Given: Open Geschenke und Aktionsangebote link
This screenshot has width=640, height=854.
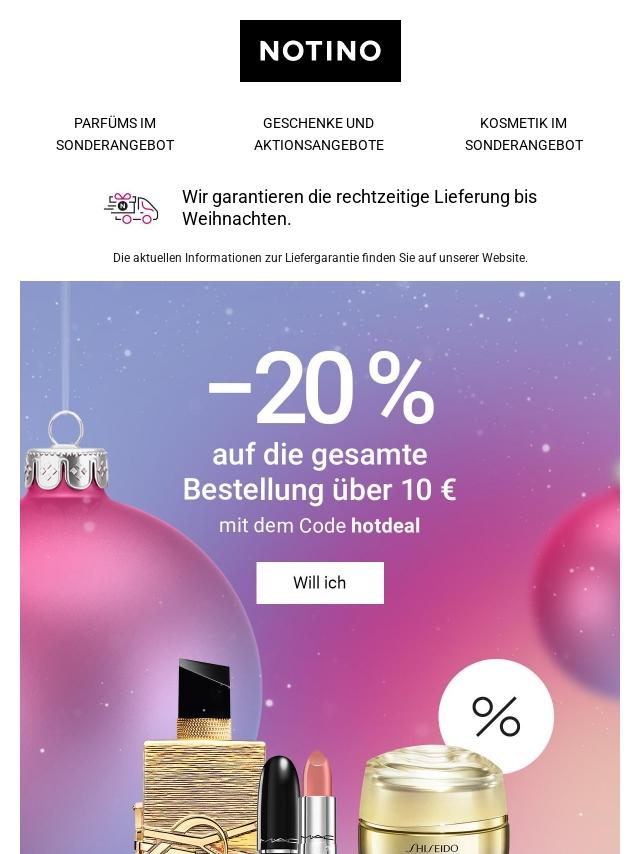Looking at the screenshot, I should 319,134.
